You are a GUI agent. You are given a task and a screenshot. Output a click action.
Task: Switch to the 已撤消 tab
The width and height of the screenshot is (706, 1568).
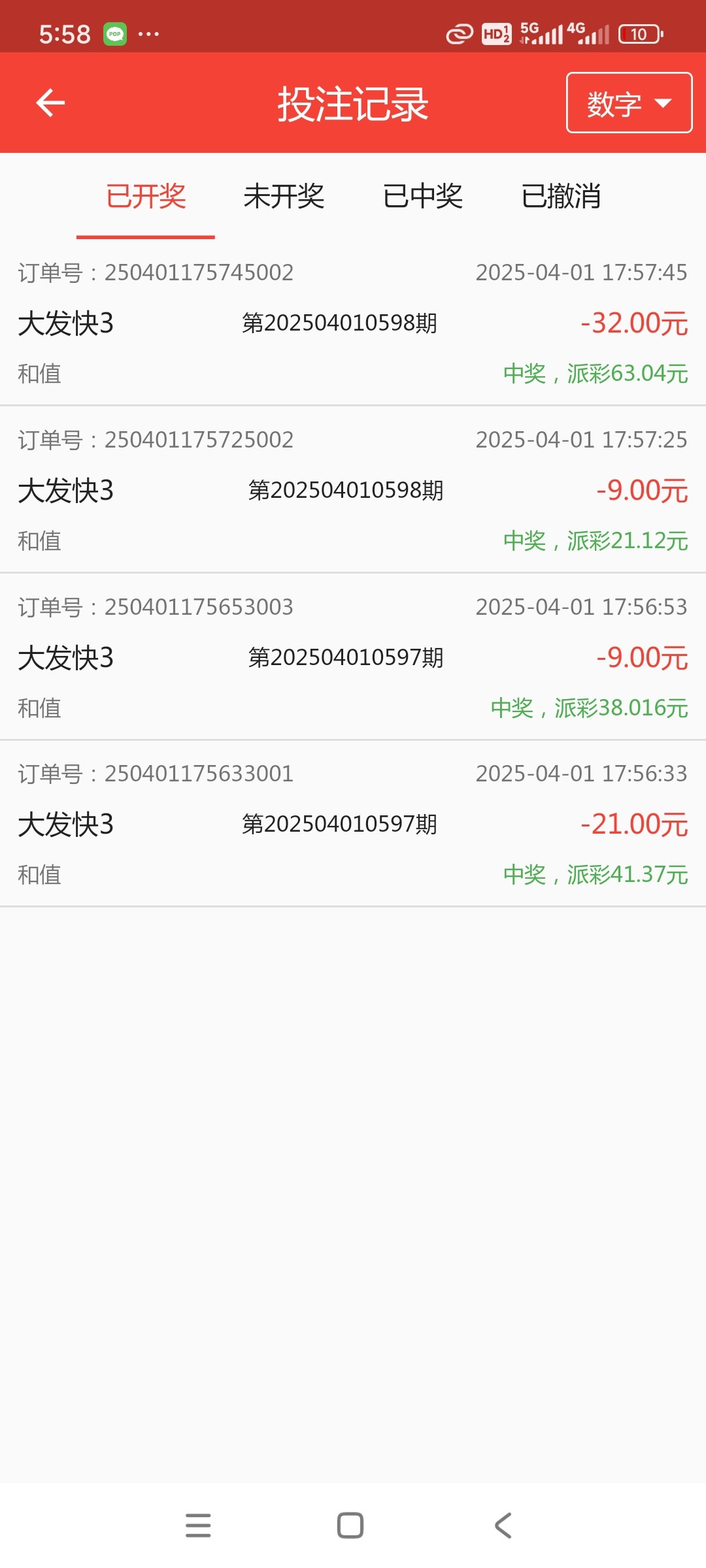562,197
